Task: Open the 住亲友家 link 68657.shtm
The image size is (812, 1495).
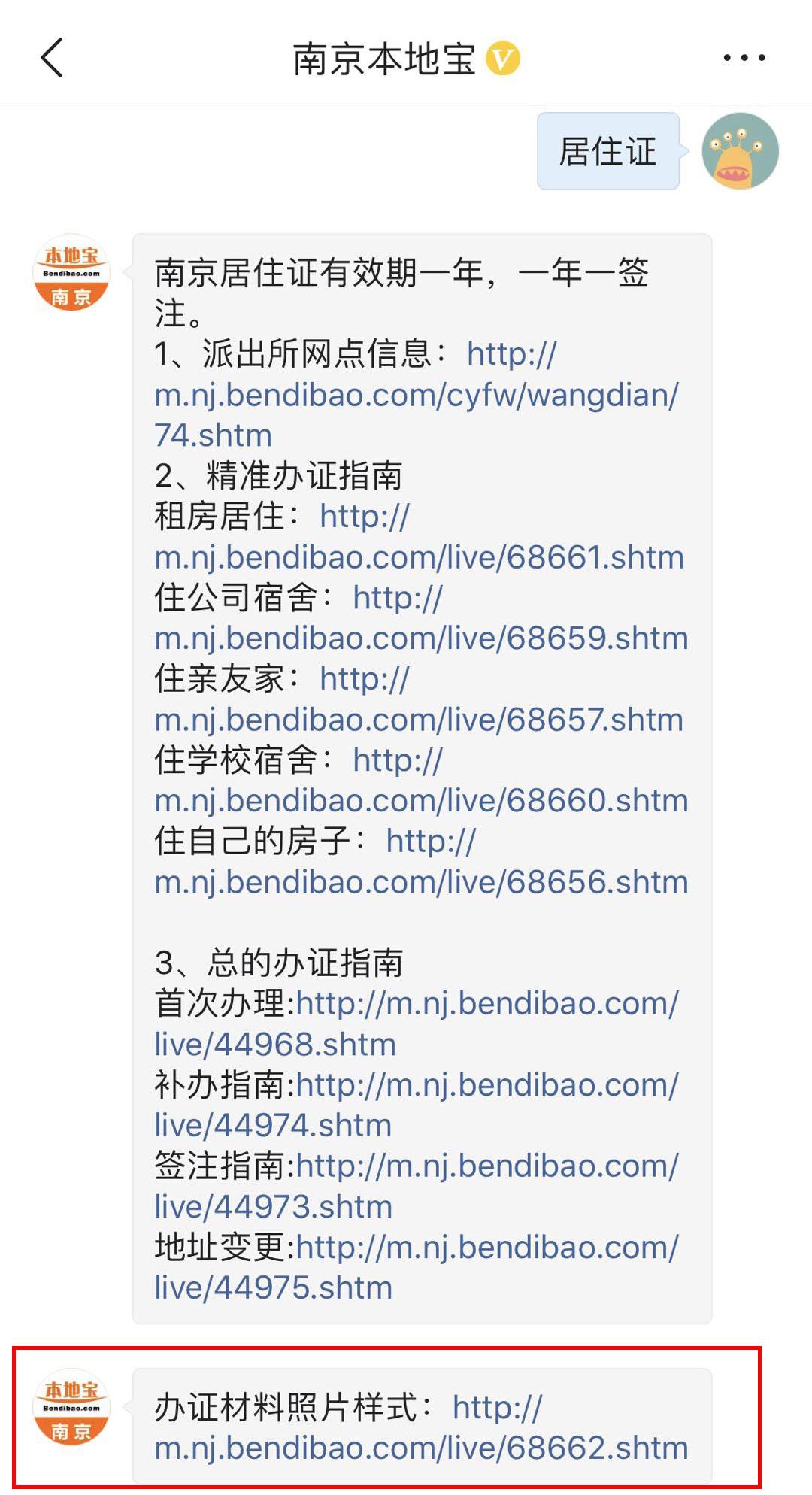Action: click(419, 720)
